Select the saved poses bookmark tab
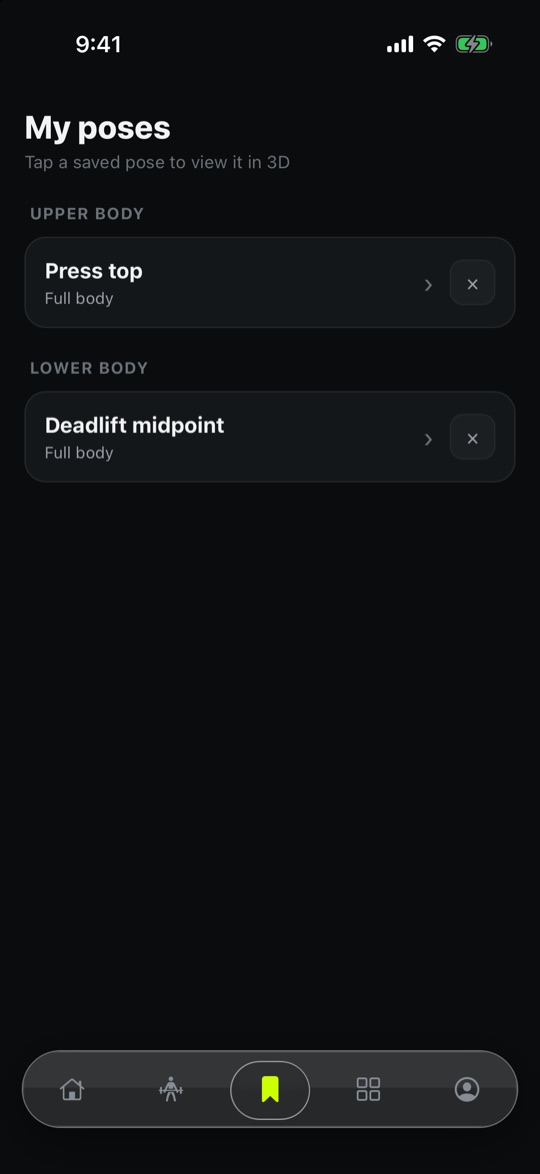Screen dimensions: 540x1174 click(x=270, y=1089)
